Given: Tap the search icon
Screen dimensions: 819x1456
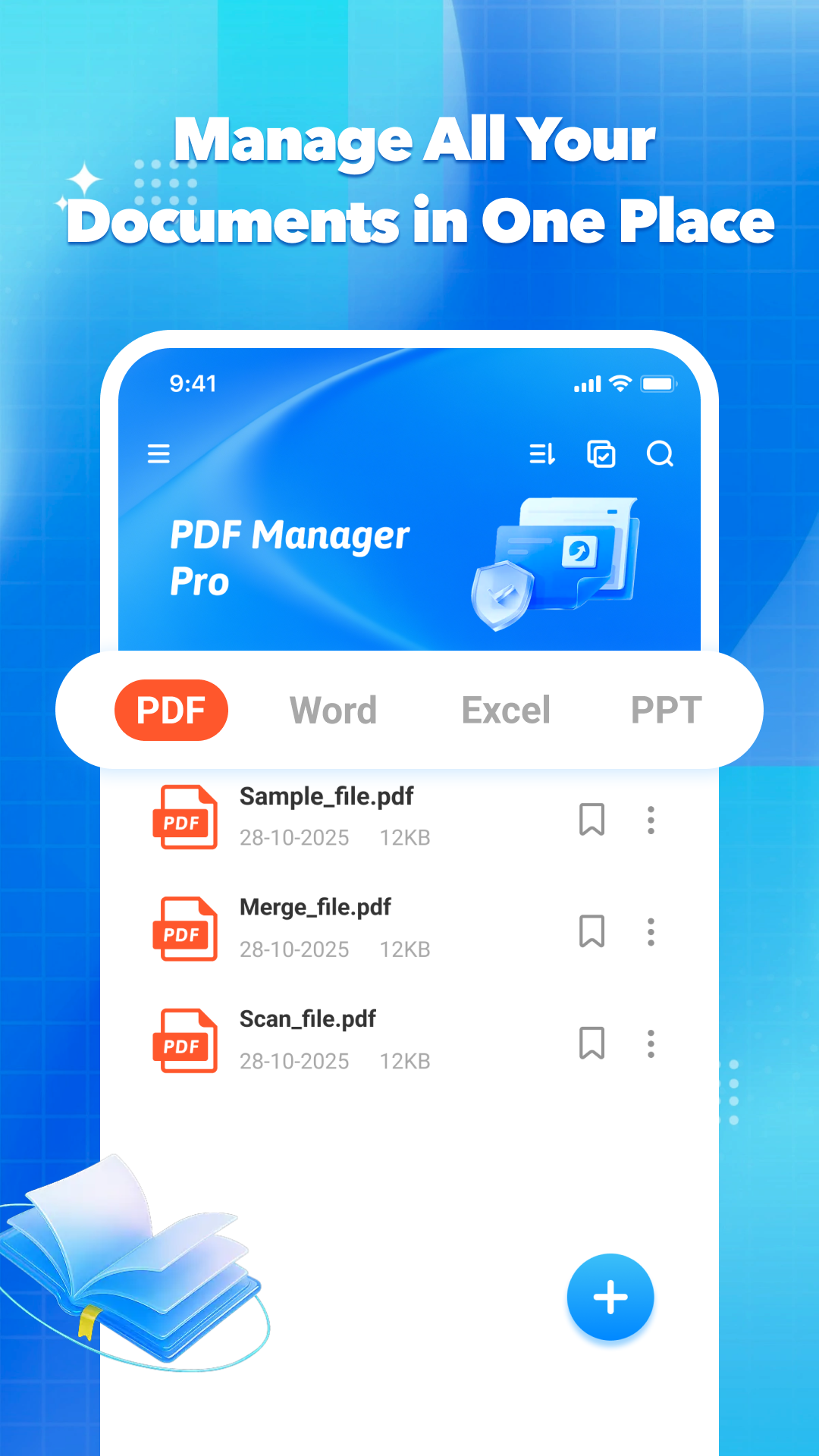Looking at the screenshot, I should click(x=661, y=453).
